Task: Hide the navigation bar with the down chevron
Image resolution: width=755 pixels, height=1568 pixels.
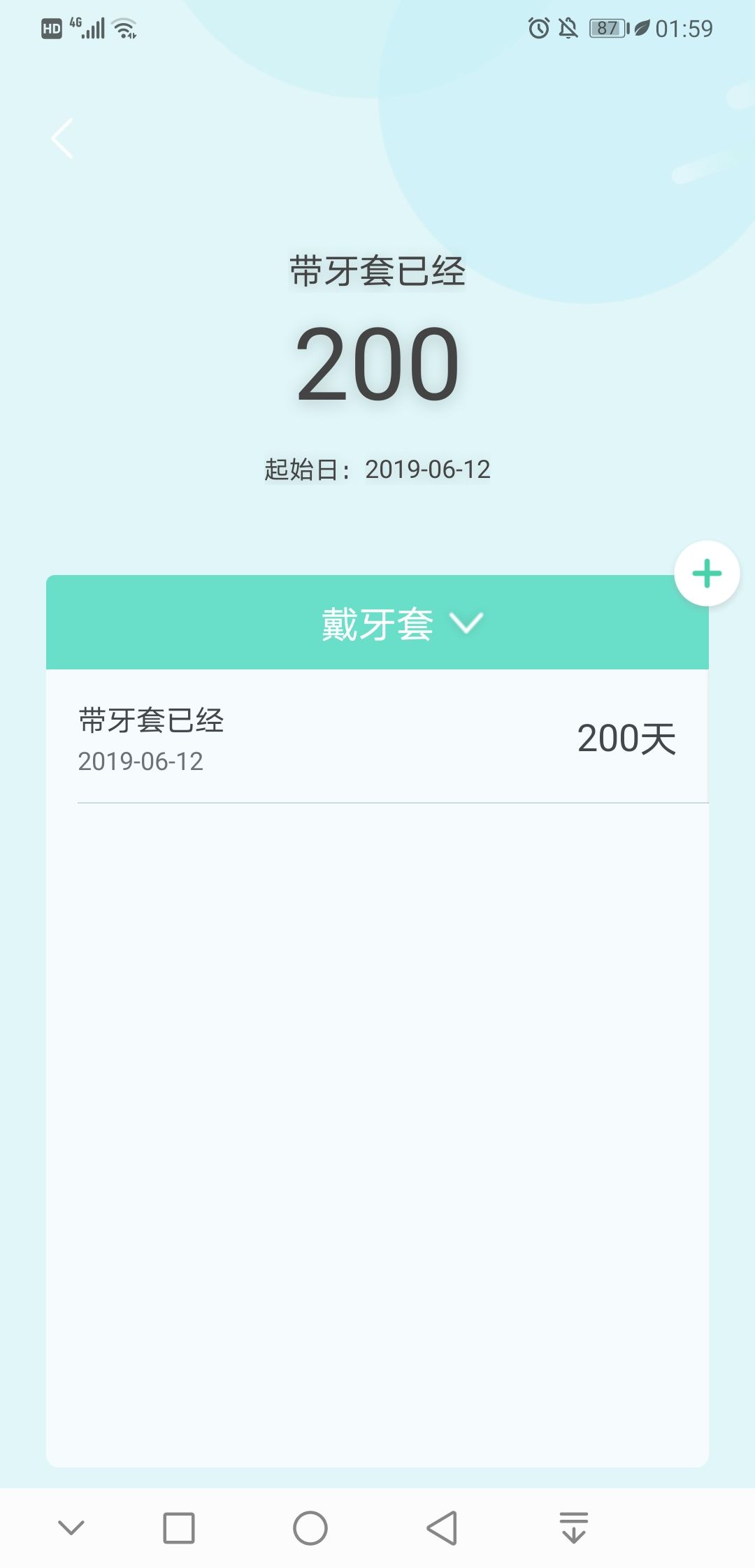Action: [x=71, y=1527]
